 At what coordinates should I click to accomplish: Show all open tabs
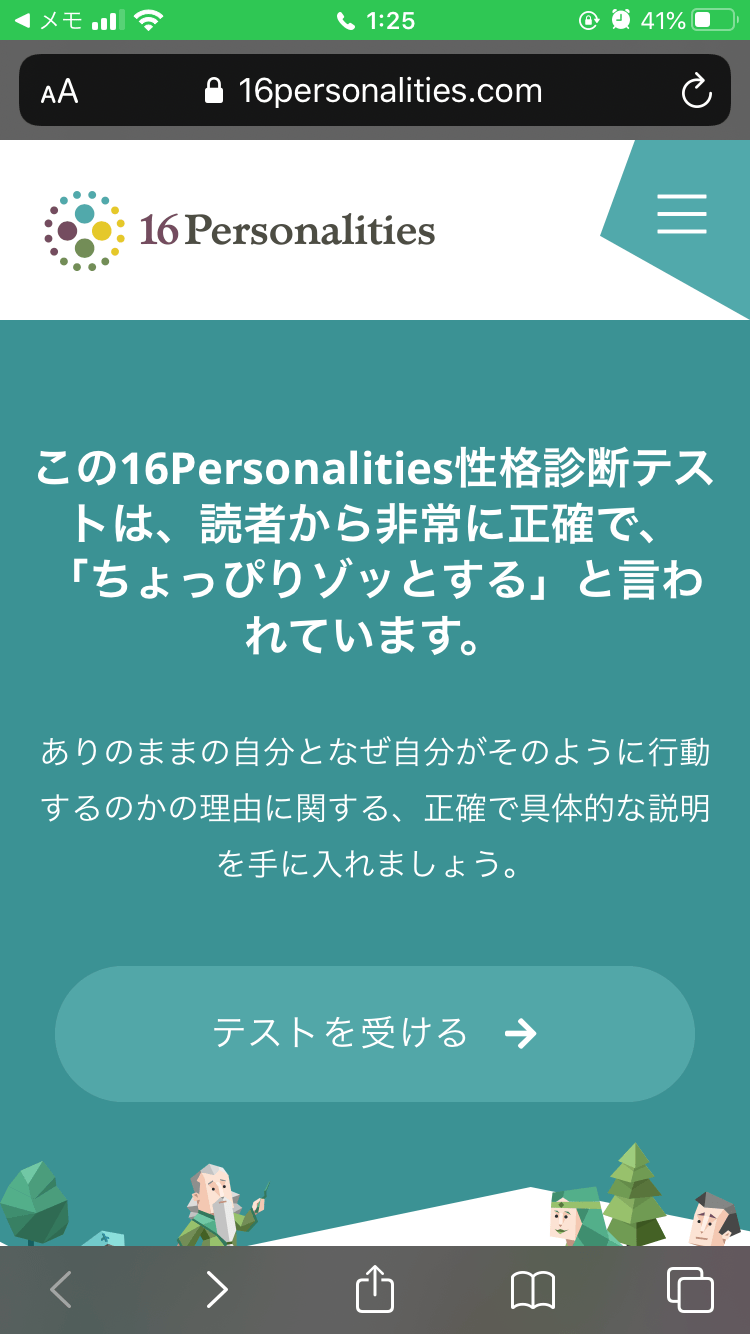tap(690, 1290)
